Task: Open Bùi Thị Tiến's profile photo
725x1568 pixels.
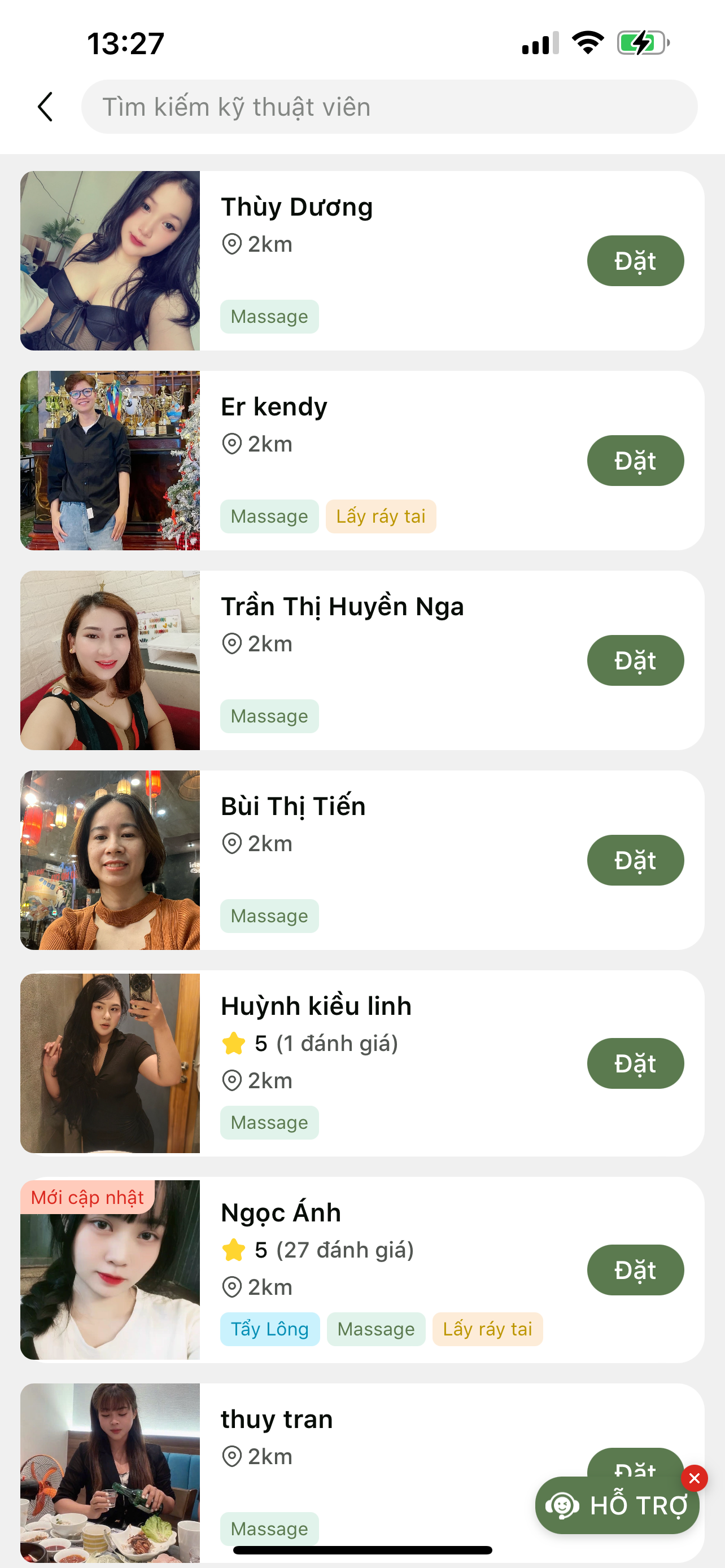Action: pos(110,860)
